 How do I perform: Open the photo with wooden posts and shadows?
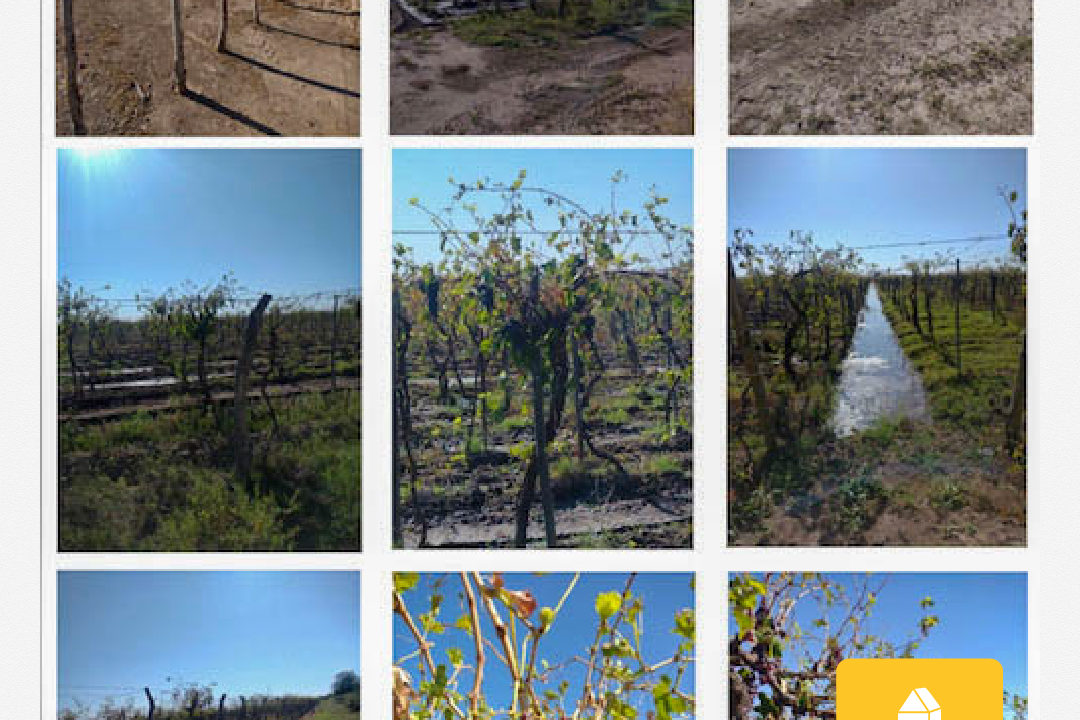pos(208,67)
